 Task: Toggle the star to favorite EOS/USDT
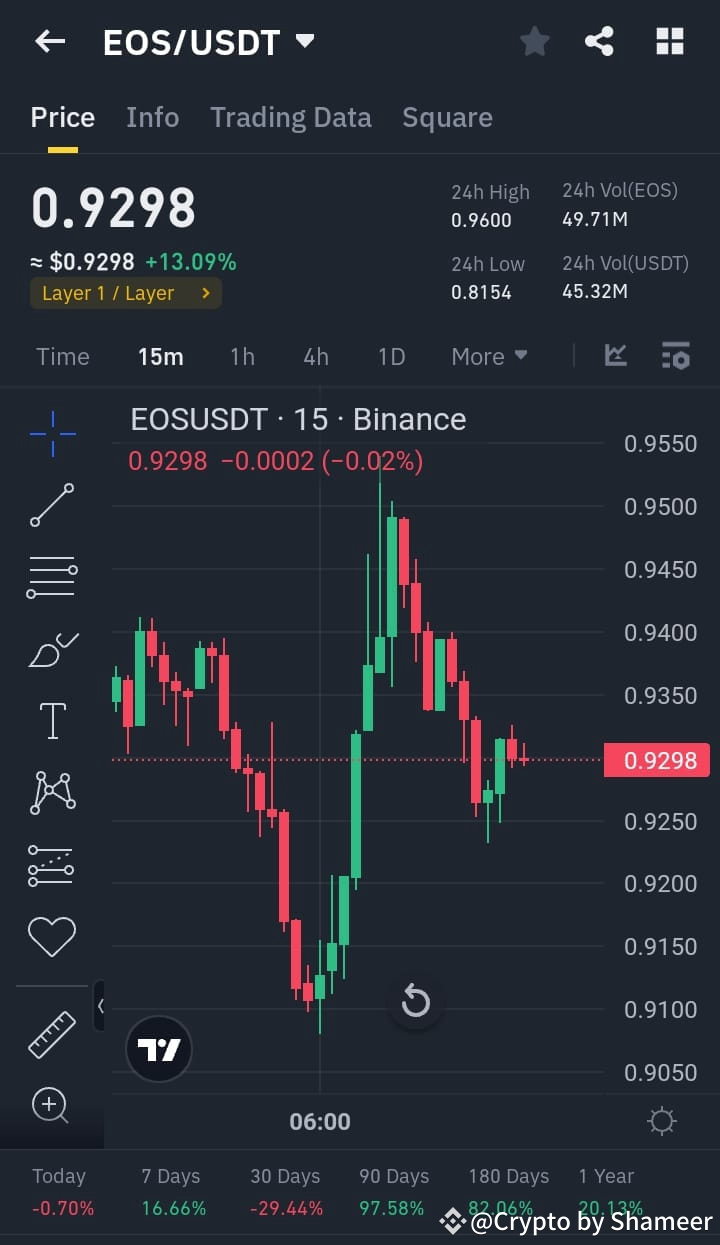tap(534, 41)
